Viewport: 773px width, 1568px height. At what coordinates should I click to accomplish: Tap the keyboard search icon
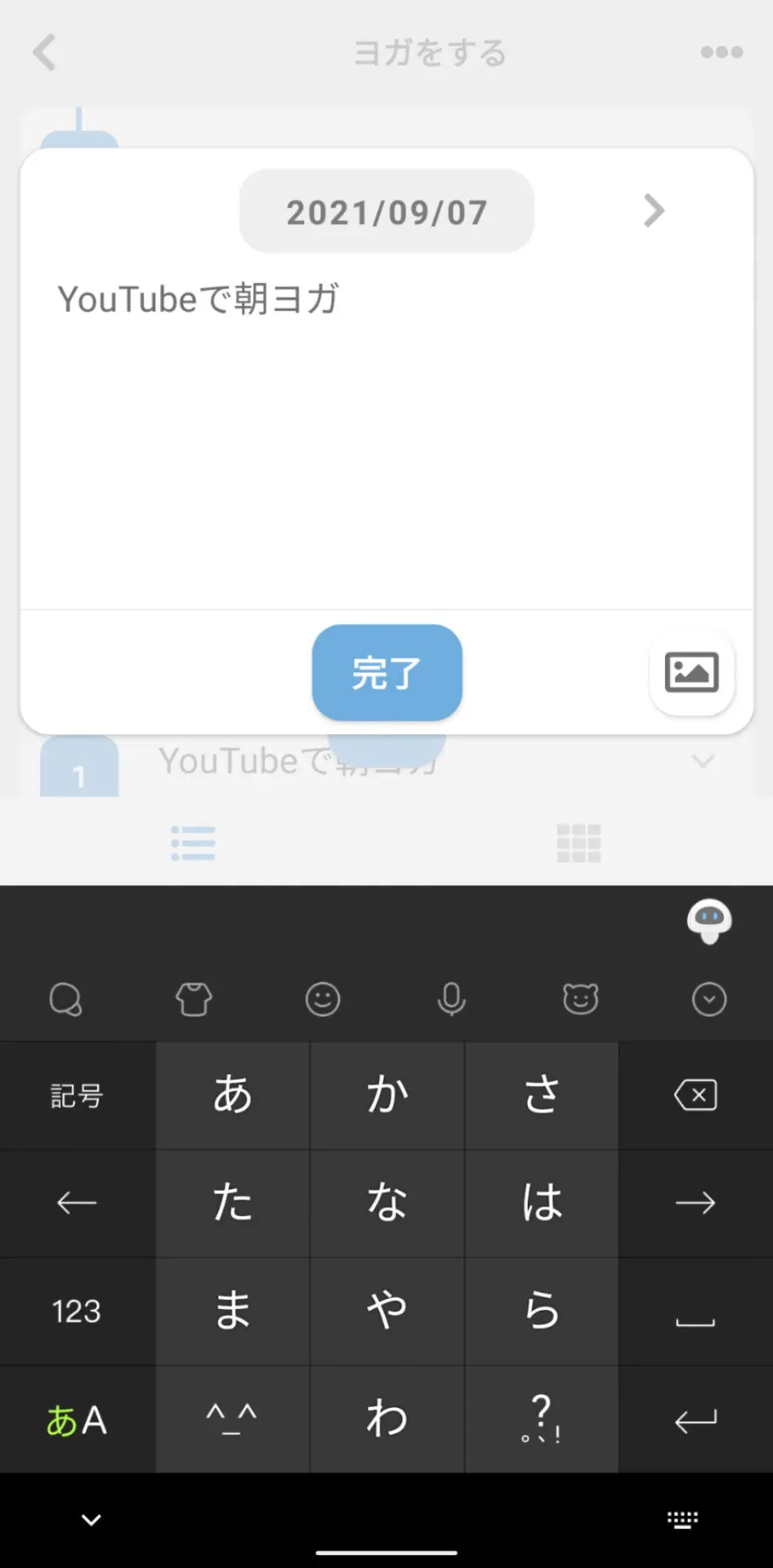pyautogui.click(x=65, y=999)
